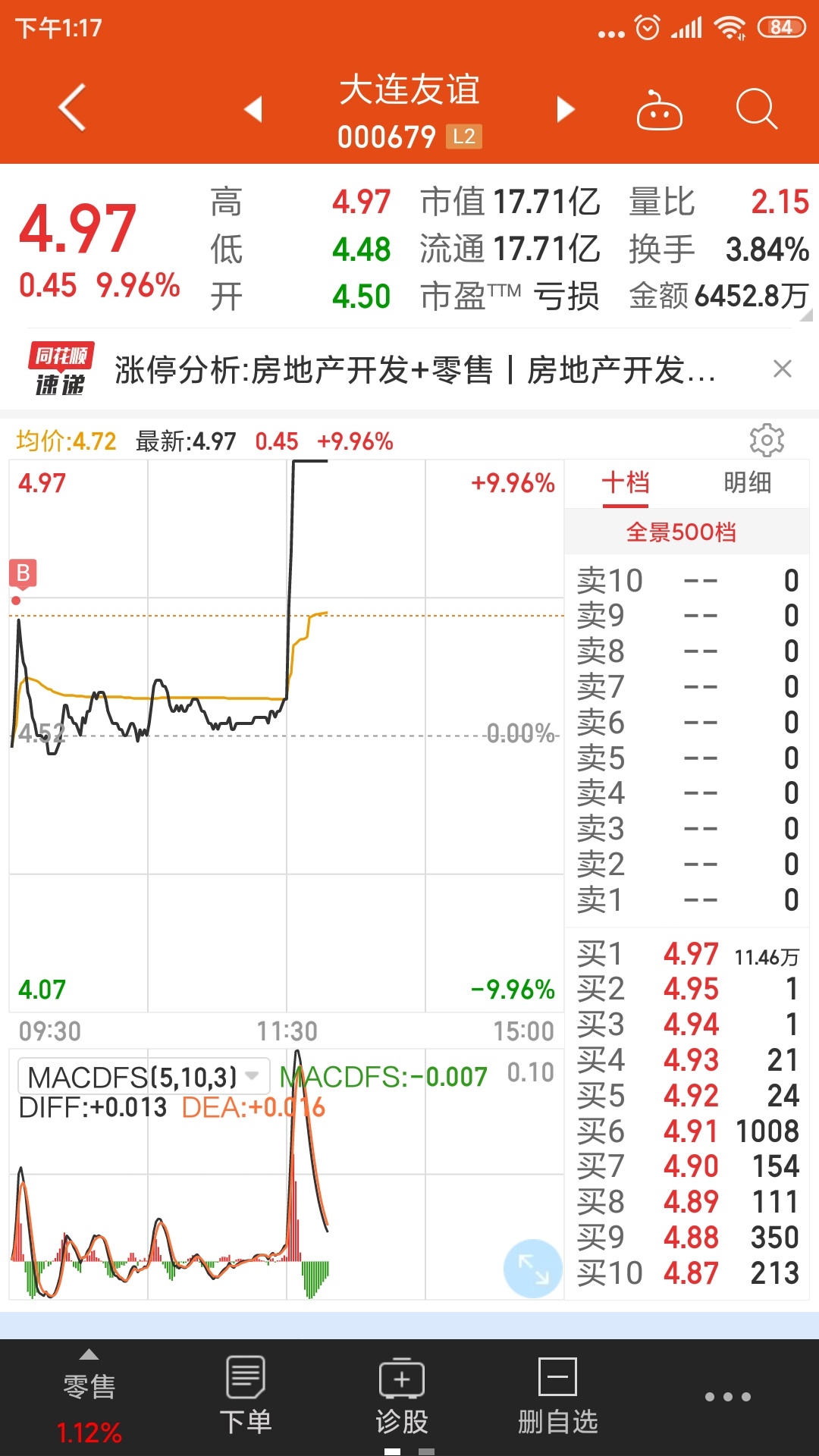
Task: Open 全景500档 order book
Action: (x=681, y=532)
